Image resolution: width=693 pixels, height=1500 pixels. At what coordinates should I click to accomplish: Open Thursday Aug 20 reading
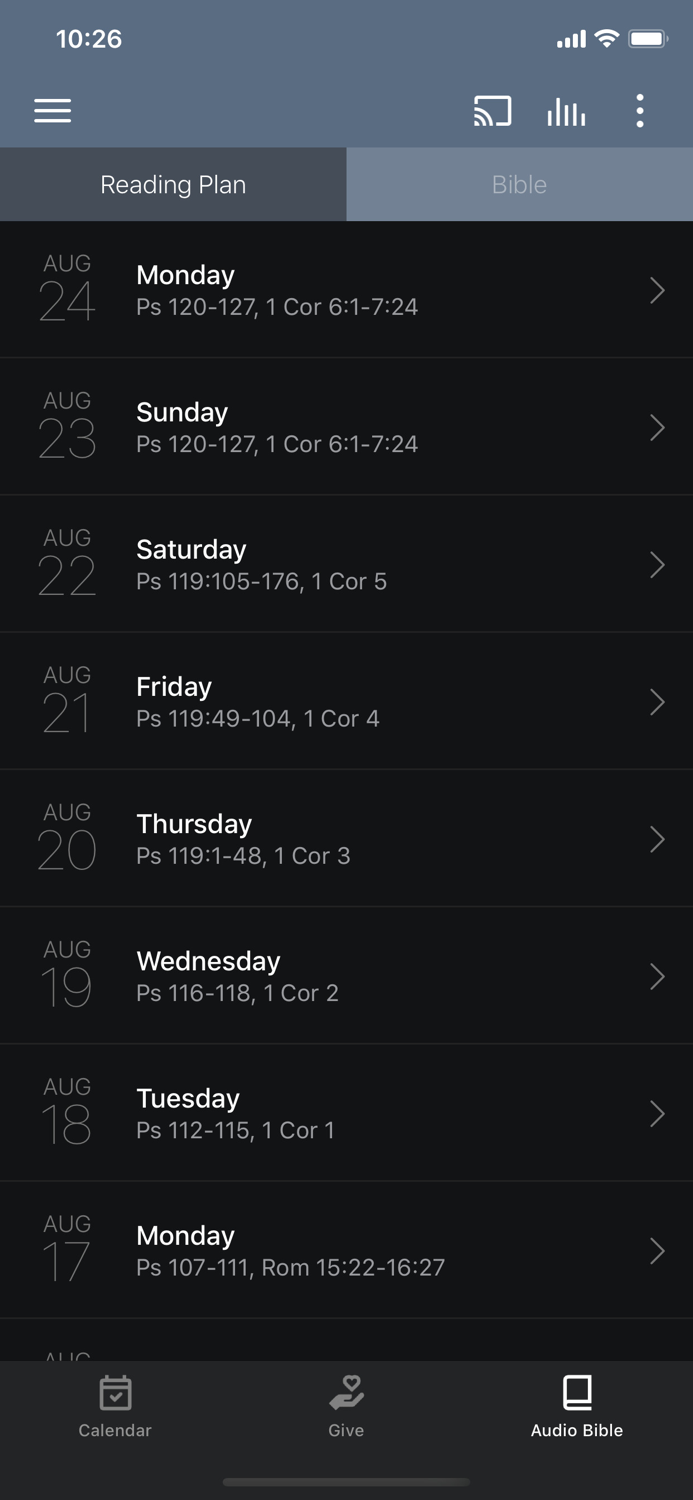coord(346,838)
